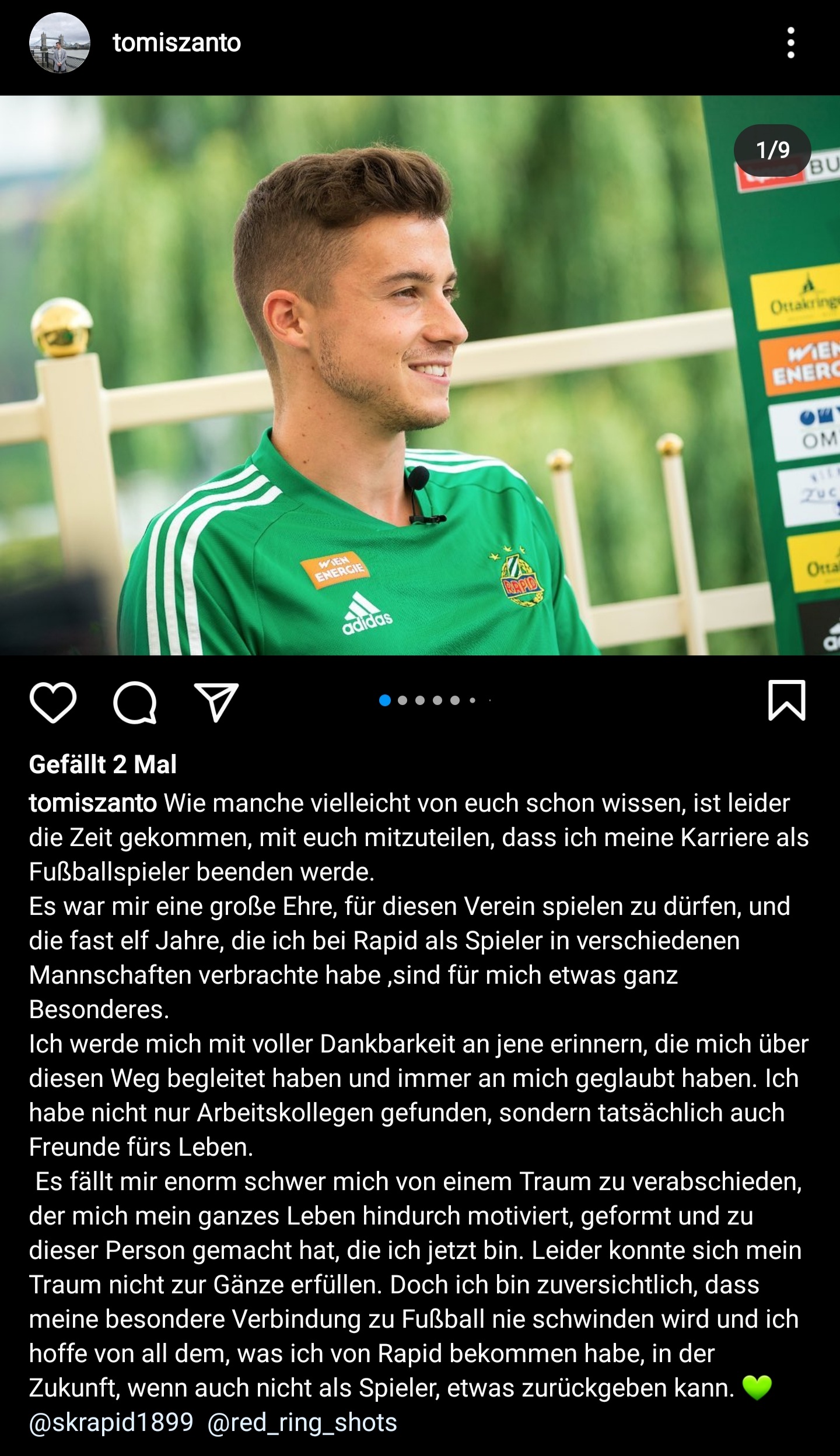
Task: Open the carousel photo of the player
Action: (x=420, y=375)
